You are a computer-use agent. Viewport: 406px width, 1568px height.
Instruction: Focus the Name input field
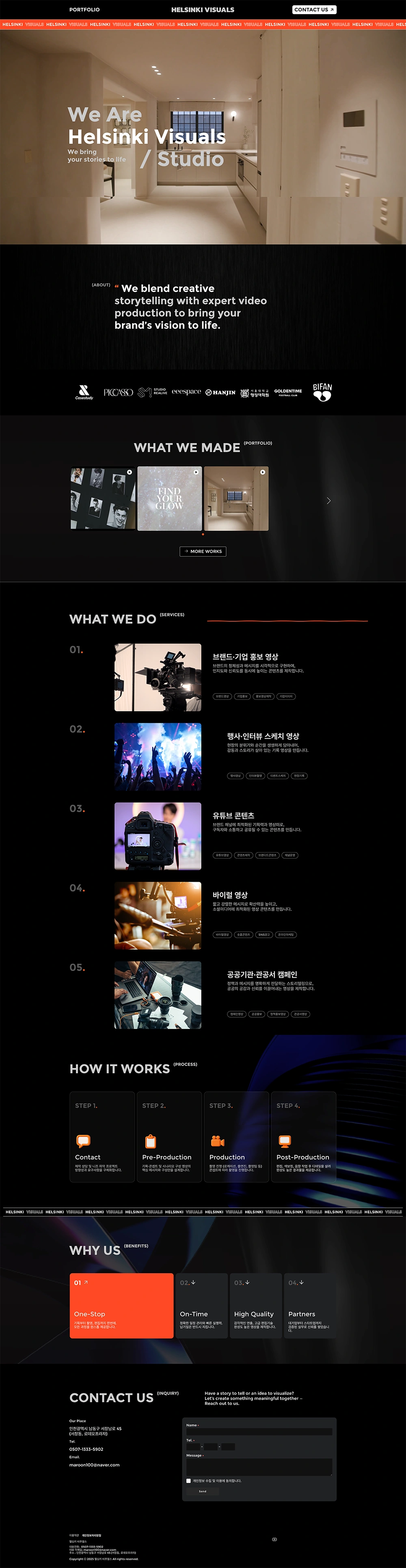click(x=259, y=1432)
